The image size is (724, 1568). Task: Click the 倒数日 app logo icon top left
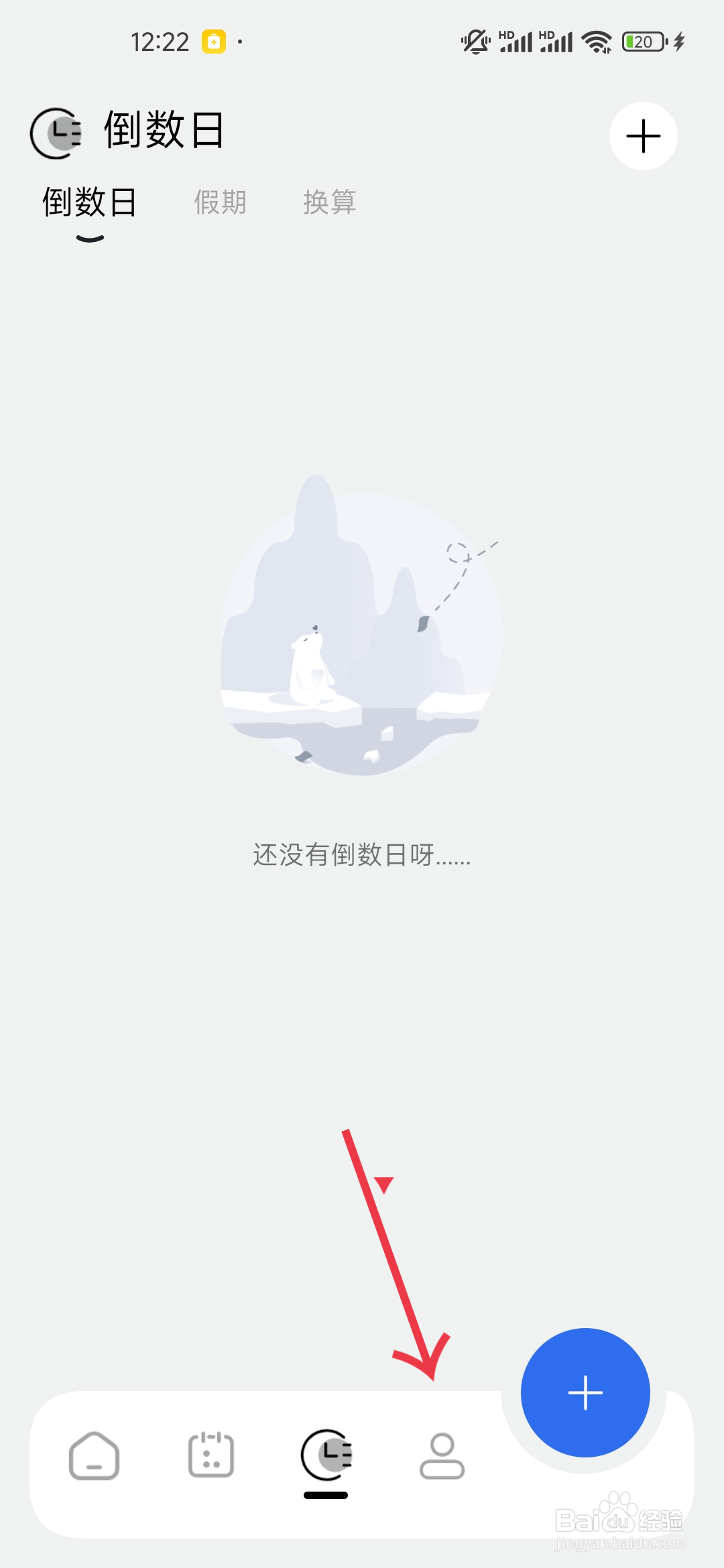coord(57,132)
